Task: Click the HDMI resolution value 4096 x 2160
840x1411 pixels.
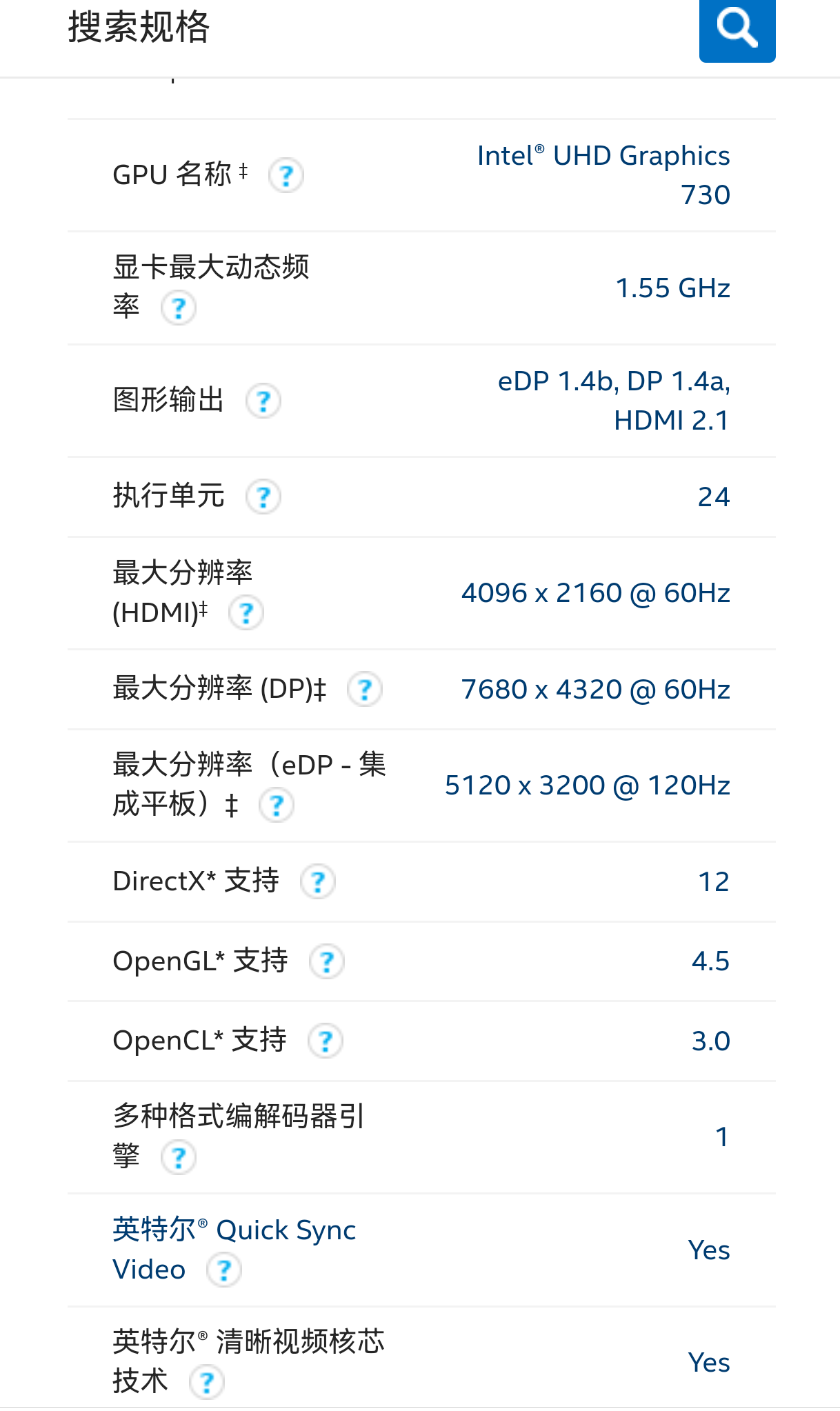Action: 596,592
